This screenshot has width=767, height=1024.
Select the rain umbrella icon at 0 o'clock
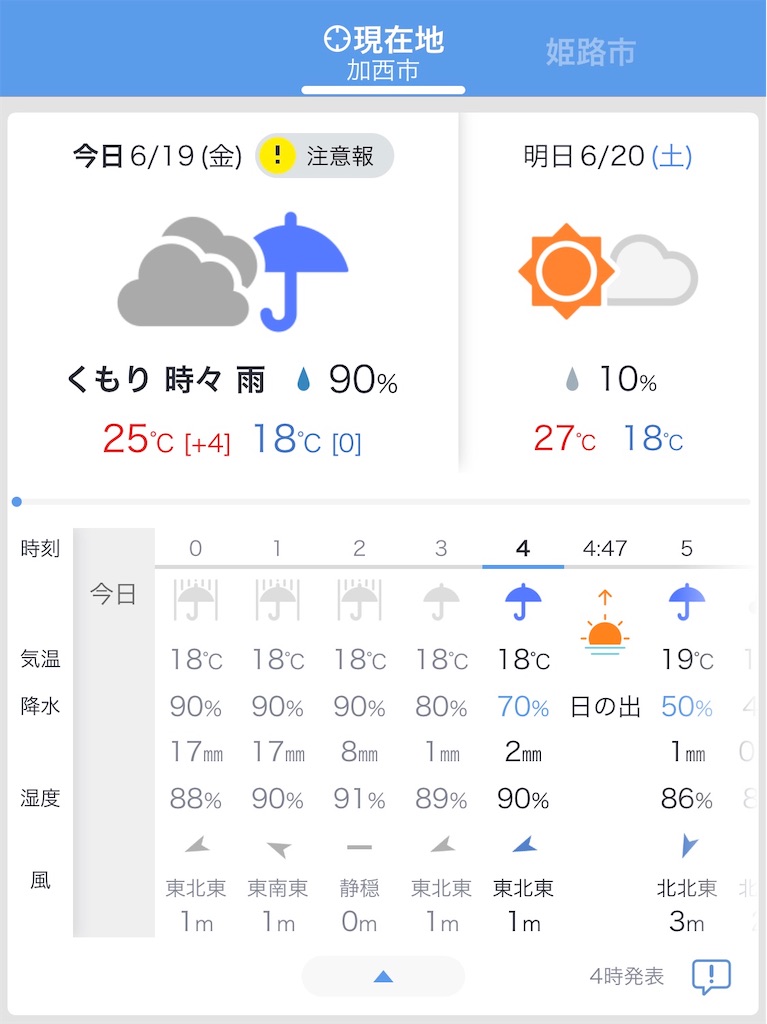pos(195,600)
